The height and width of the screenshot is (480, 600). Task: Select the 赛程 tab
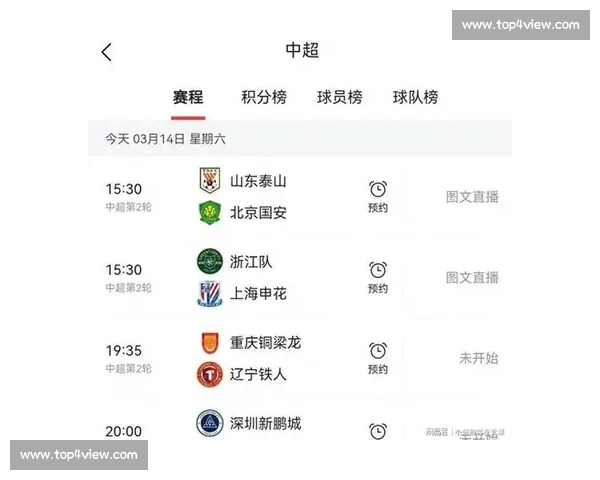pyautogui.click(x=188, y=97)
